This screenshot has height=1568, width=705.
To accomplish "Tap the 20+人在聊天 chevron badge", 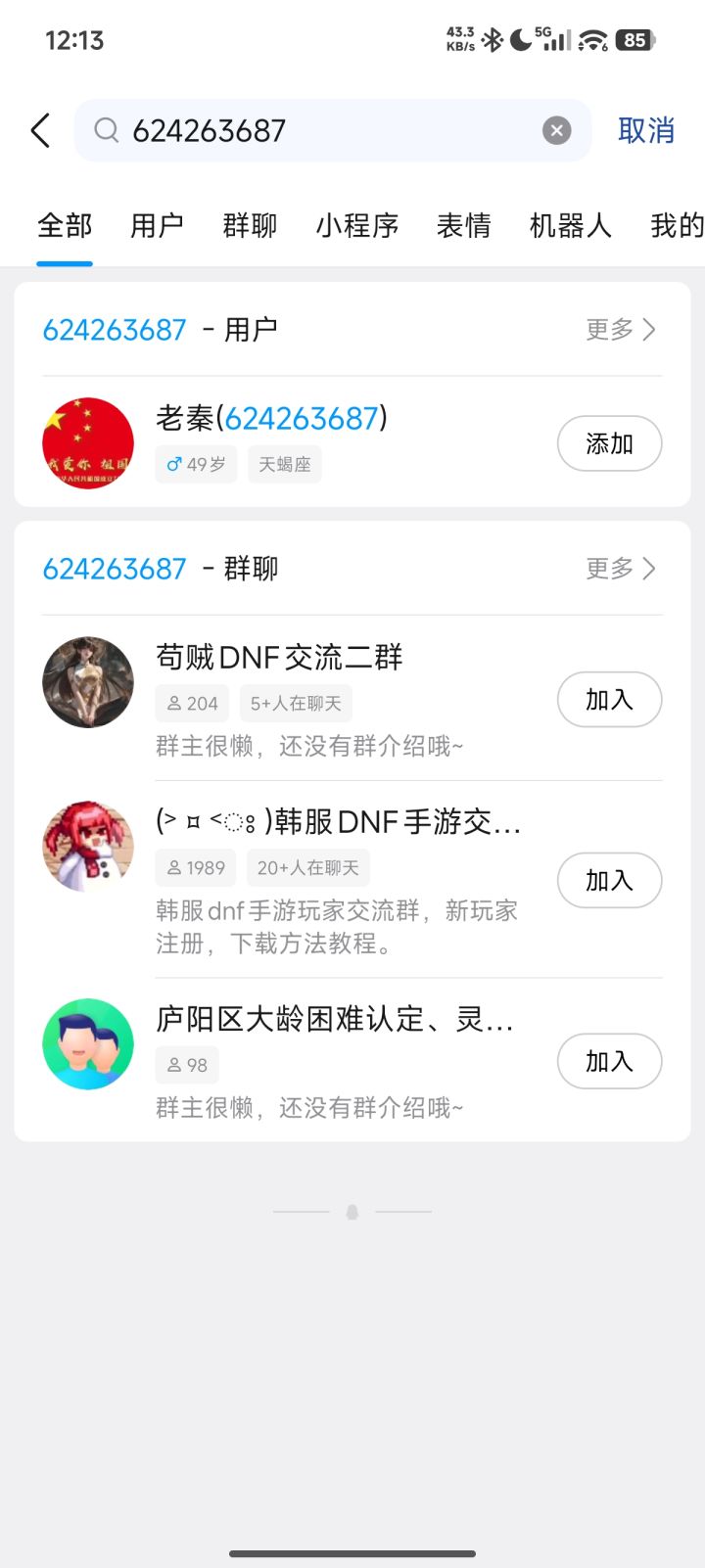I will click(305, 867).
